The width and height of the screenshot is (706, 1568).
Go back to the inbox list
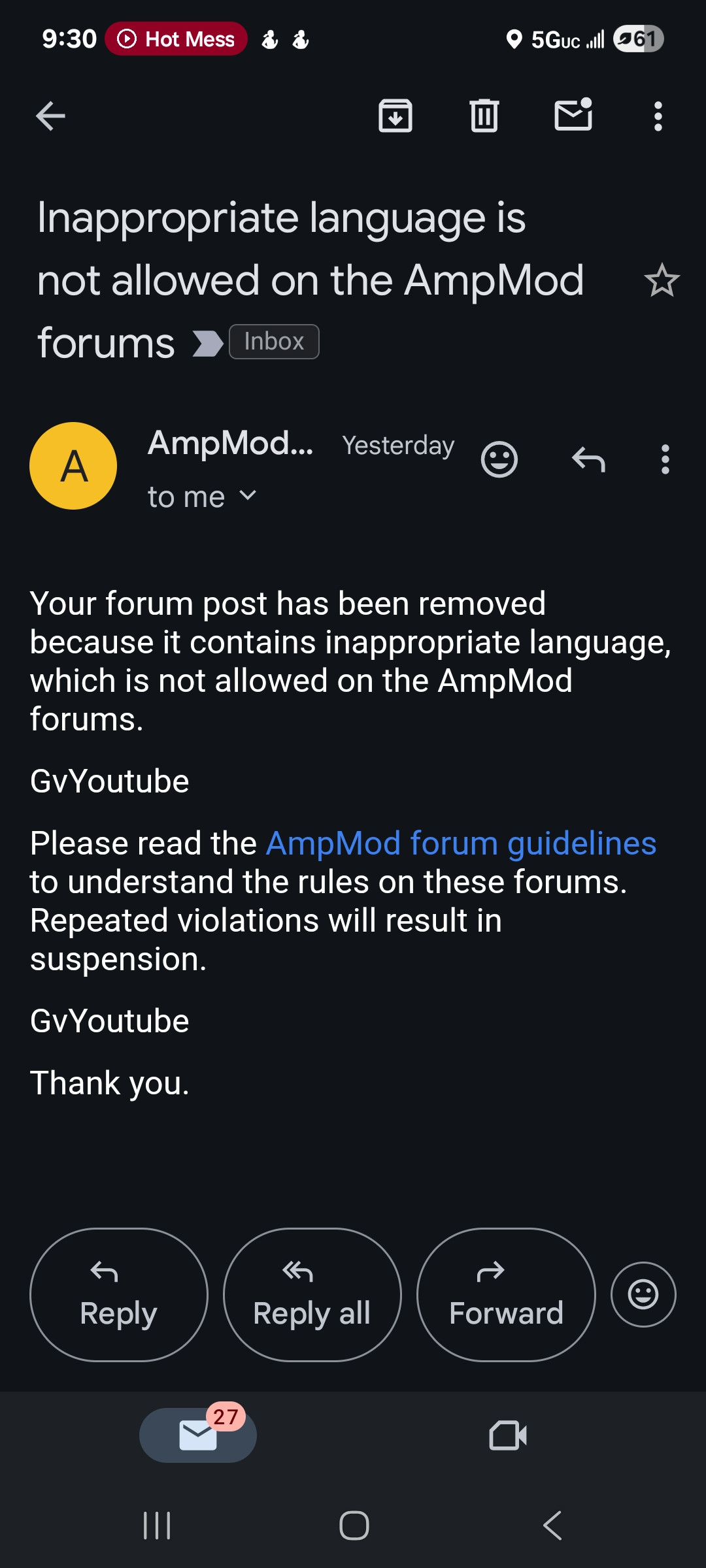pos(50,117)
